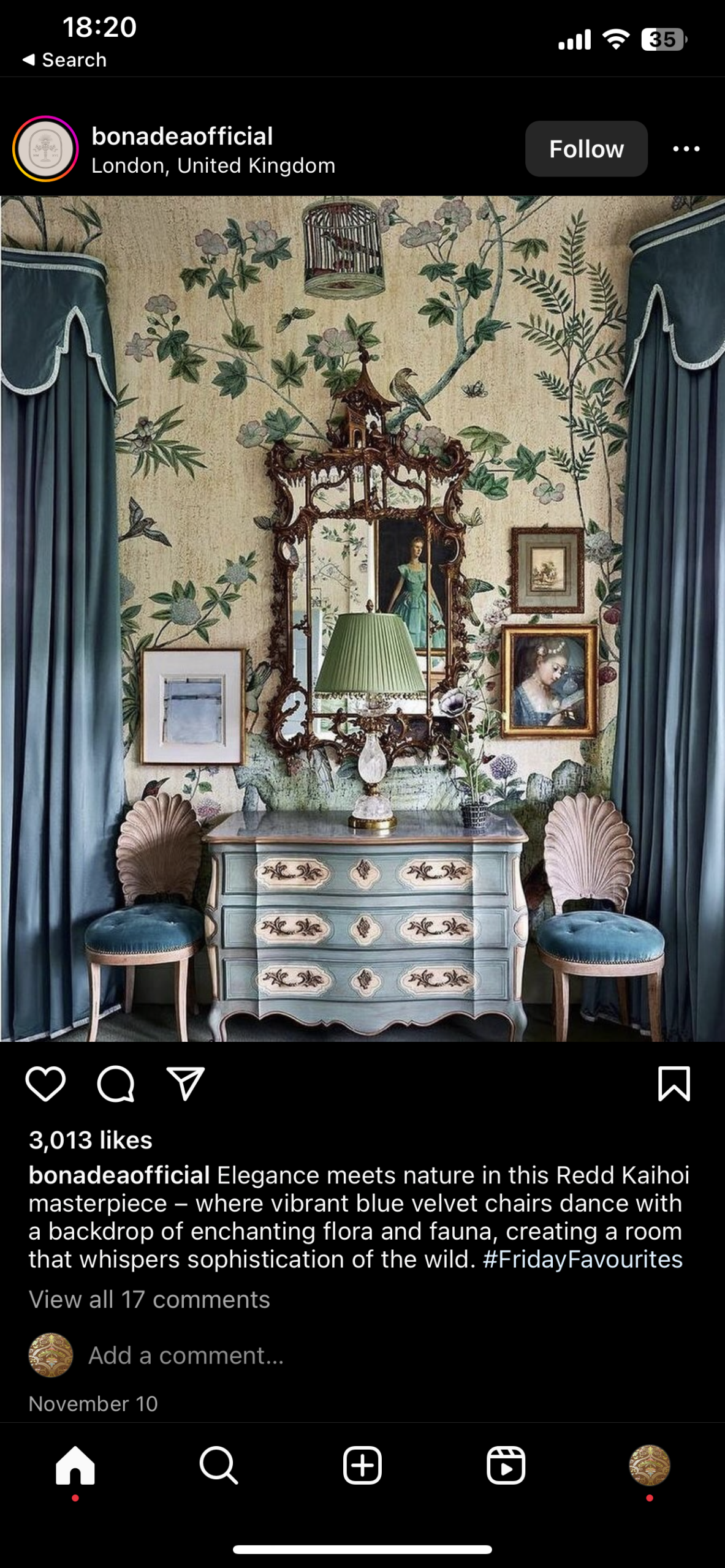Open my profile tab

pos(649,1465)
